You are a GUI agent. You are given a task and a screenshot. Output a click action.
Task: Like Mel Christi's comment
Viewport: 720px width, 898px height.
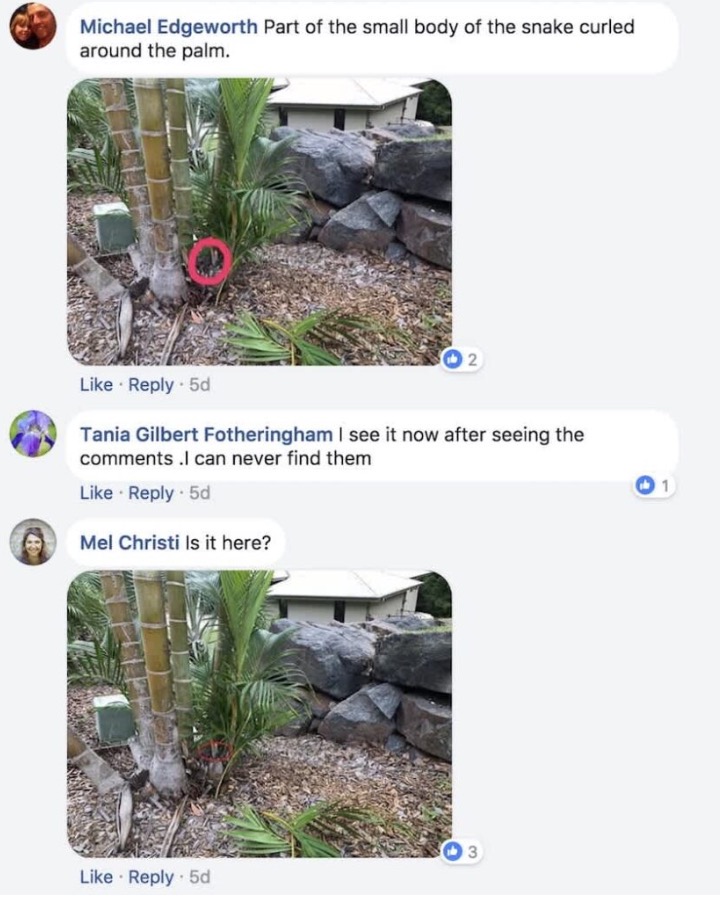coord(96,877)
